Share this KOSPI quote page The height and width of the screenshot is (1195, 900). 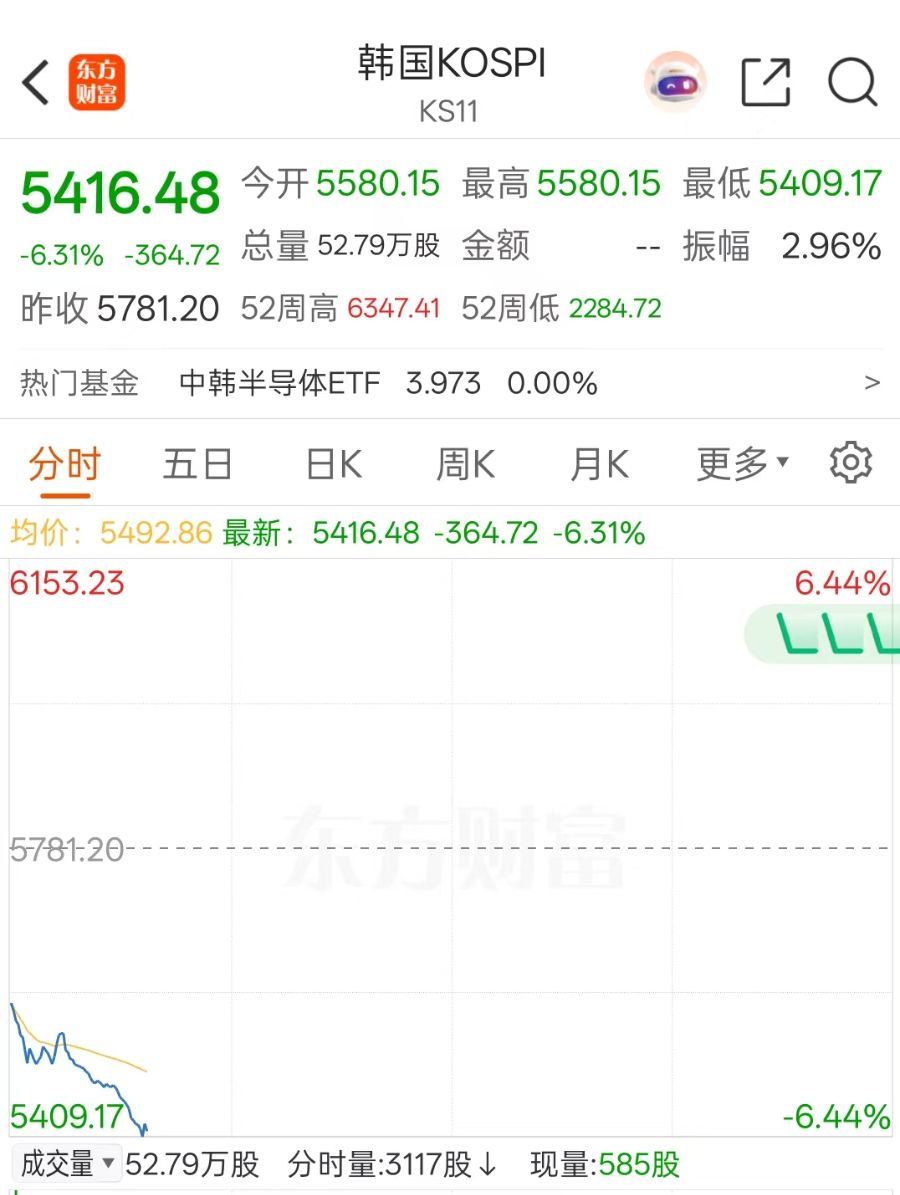point(765,82)
